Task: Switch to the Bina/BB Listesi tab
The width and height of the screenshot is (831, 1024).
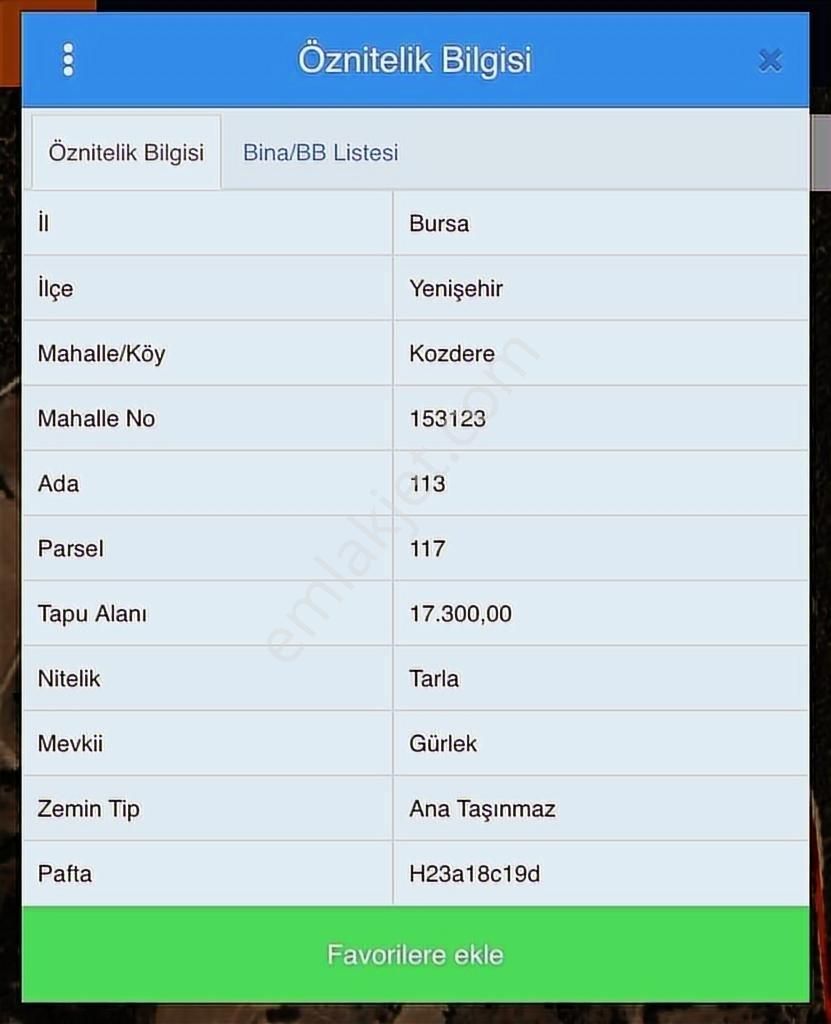Action: coord(320,153)
